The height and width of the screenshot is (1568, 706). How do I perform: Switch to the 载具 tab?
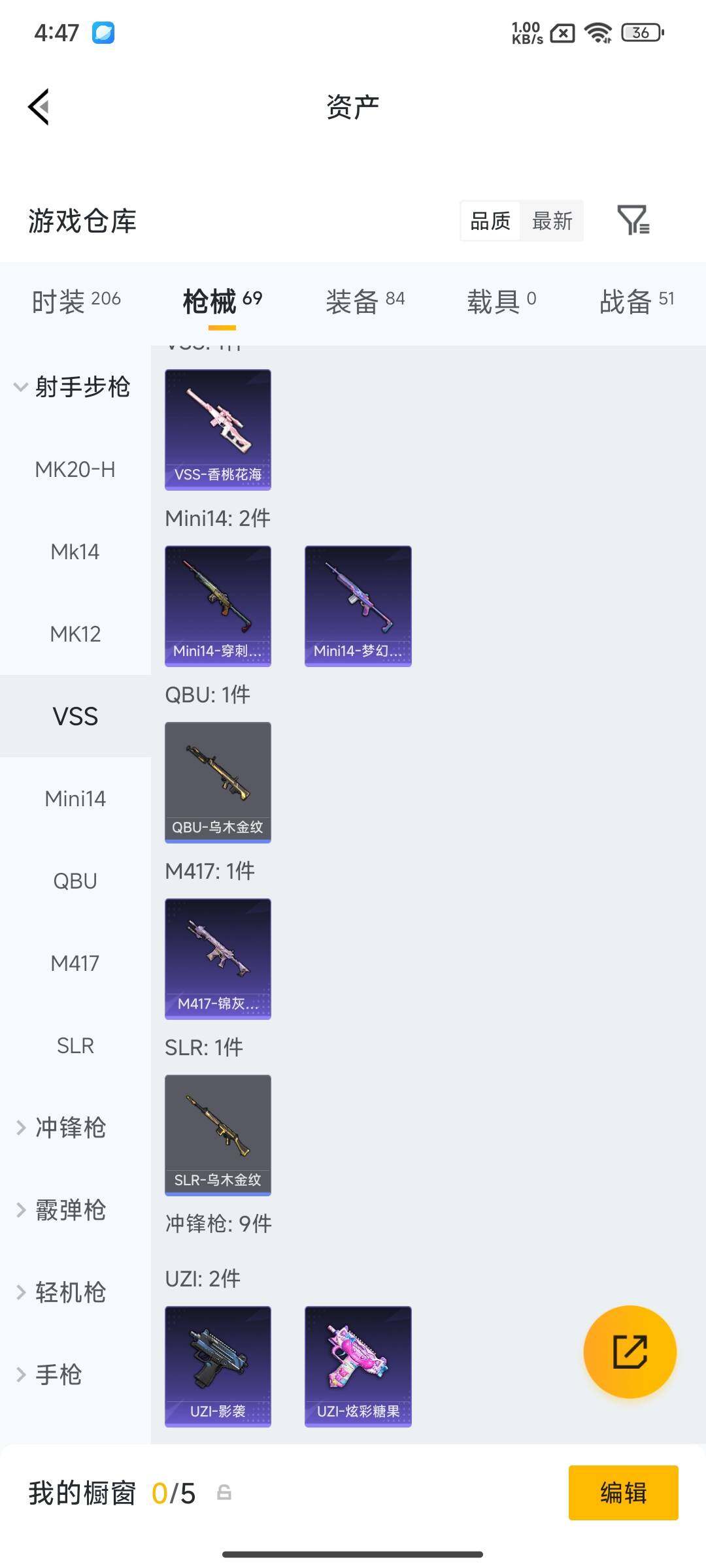click(x=501, y=301)
